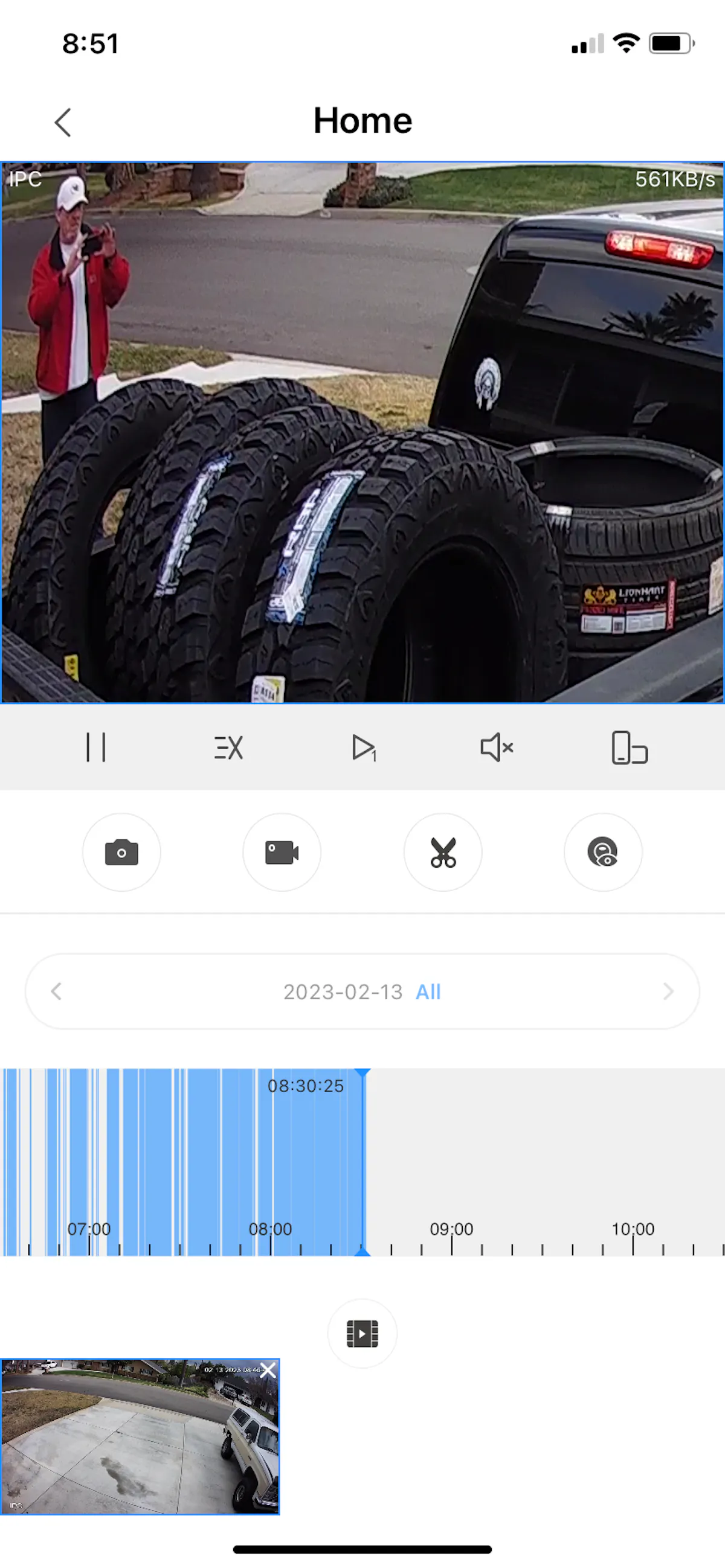The width and height of the screenshot is (725, 1568).
Task: Go to the previous day's recordings
Action: click(56, 991)
